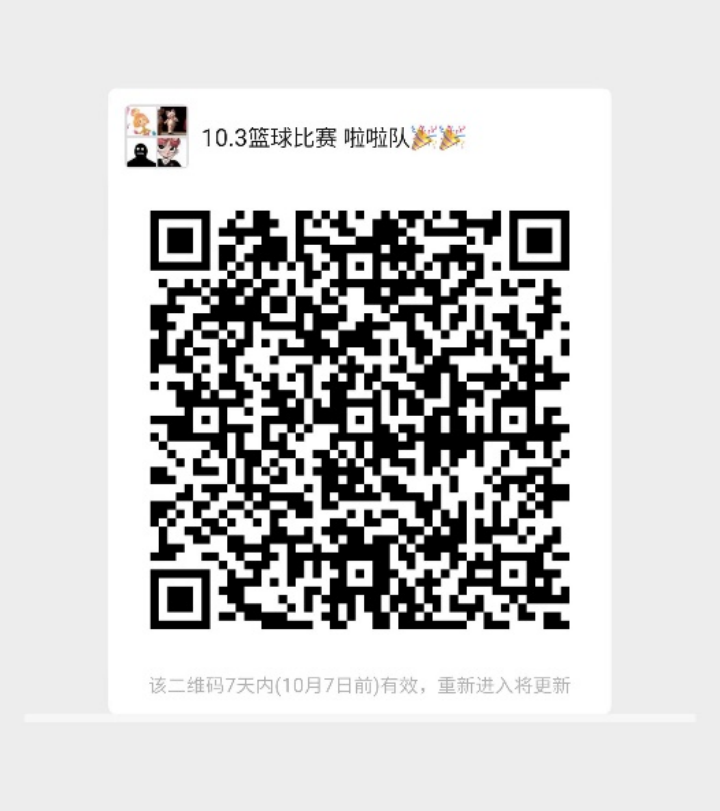Click the group avatar mosaic thumbnail
The height and width of the screenshot is (811, 720).
pyautogui.click(x=155, y=137)
